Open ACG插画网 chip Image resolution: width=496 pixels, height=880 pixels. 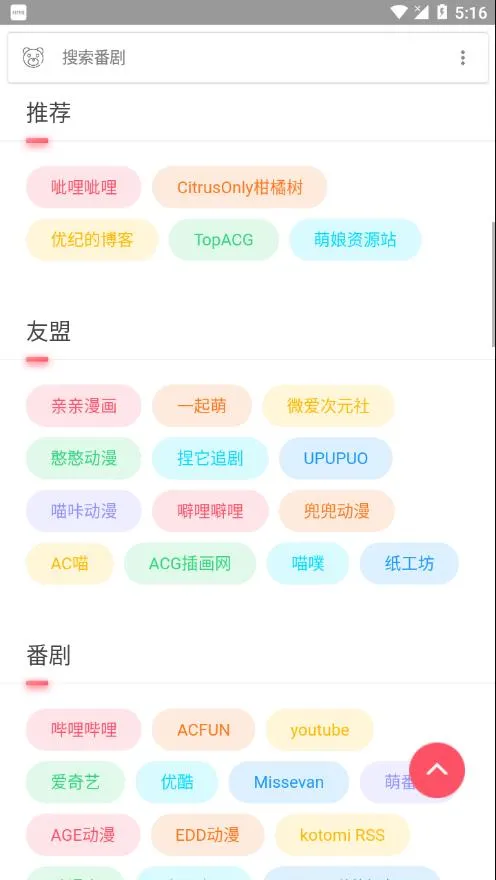click(x=190, y=563)
